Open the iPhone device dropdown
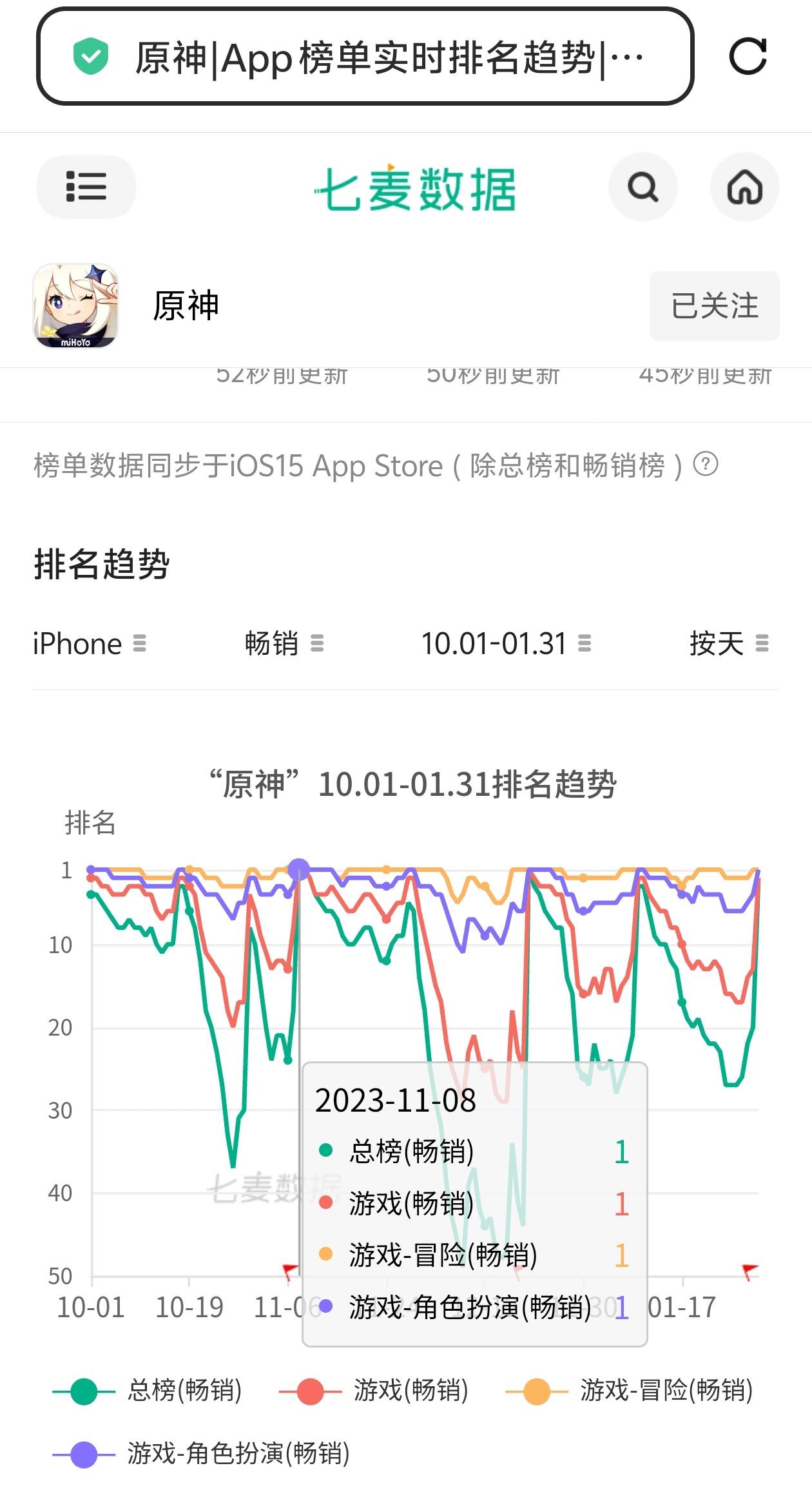812x1497 pixels. pyautogui.click(x=90, y=644)
